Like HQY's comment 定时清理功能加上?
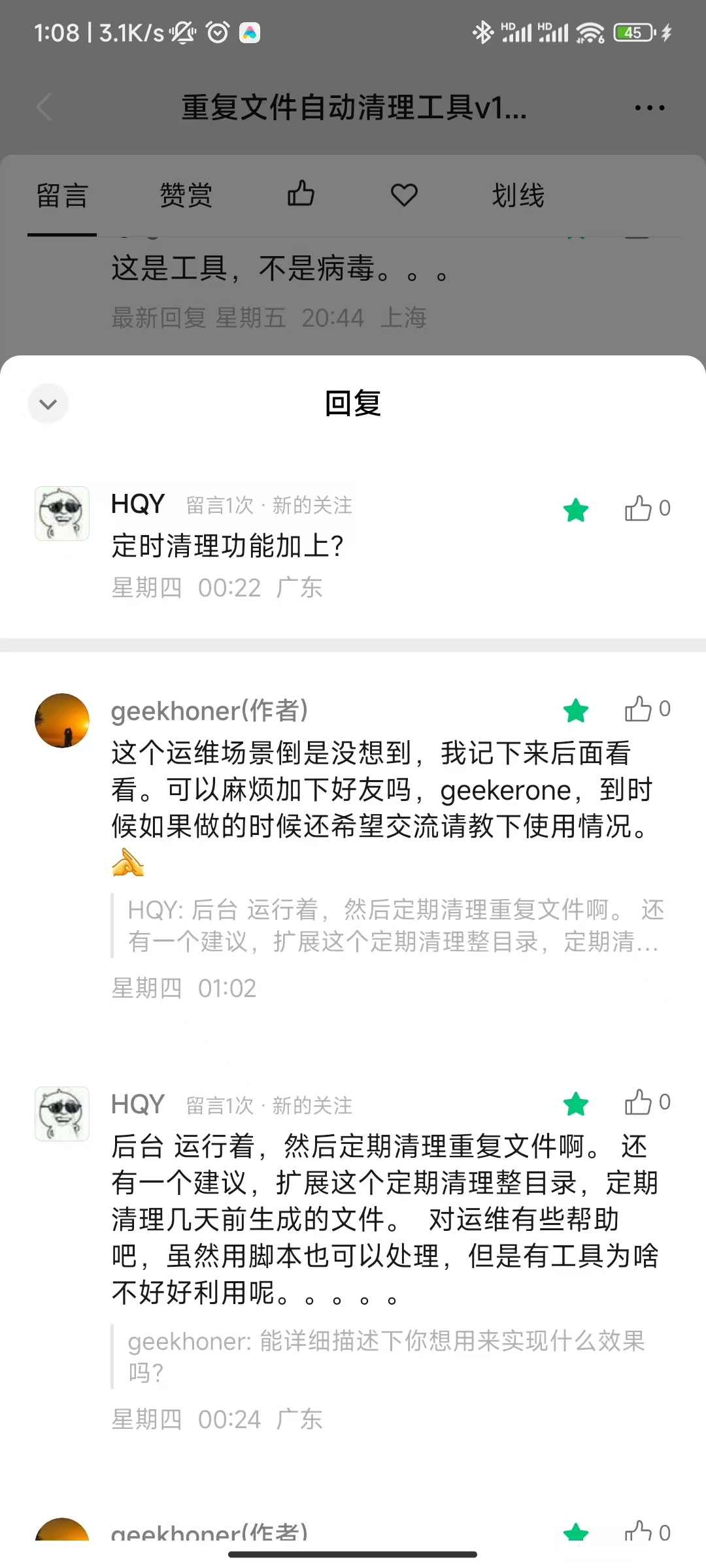The image size is (706, 1568). click(x=639, y=508)
